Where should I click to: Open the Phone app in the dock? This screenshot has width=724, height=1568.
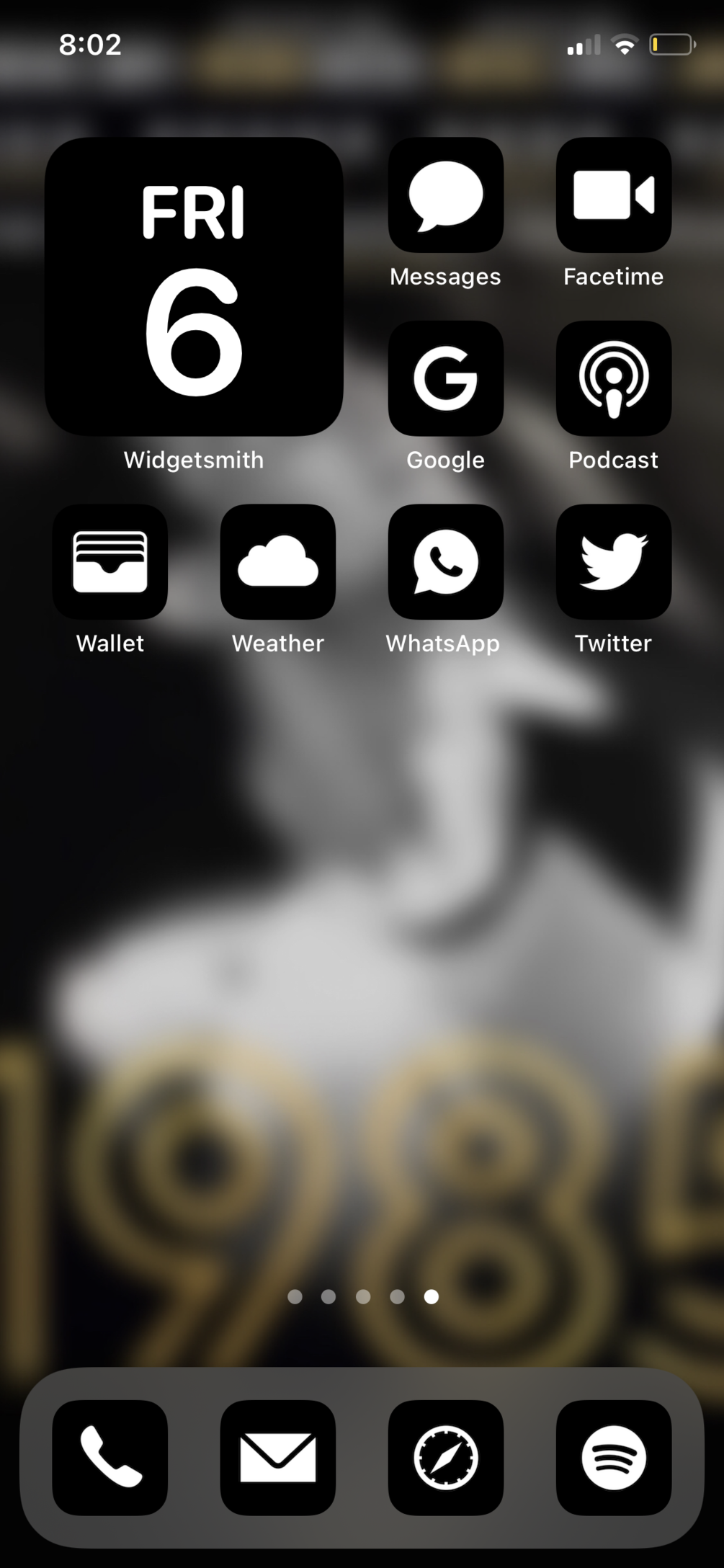click(110, 1457)
